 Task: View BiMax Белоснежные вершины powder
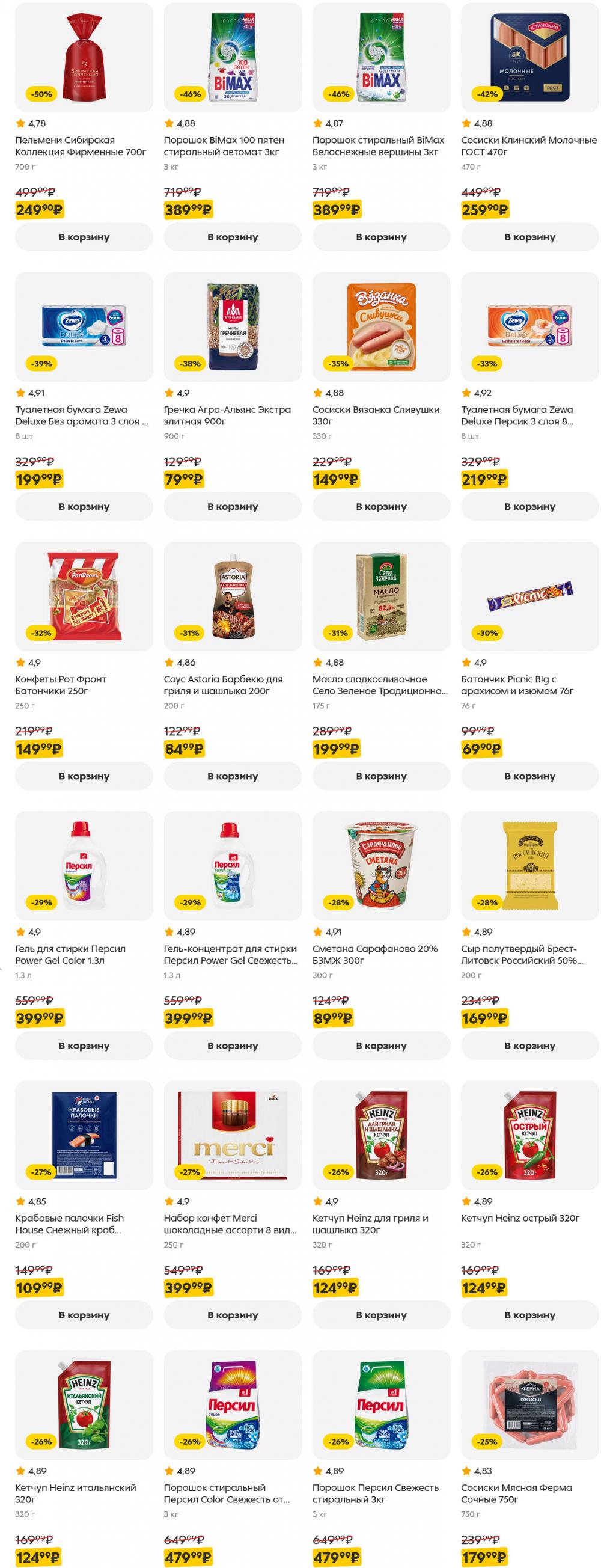tap(381, 57)
